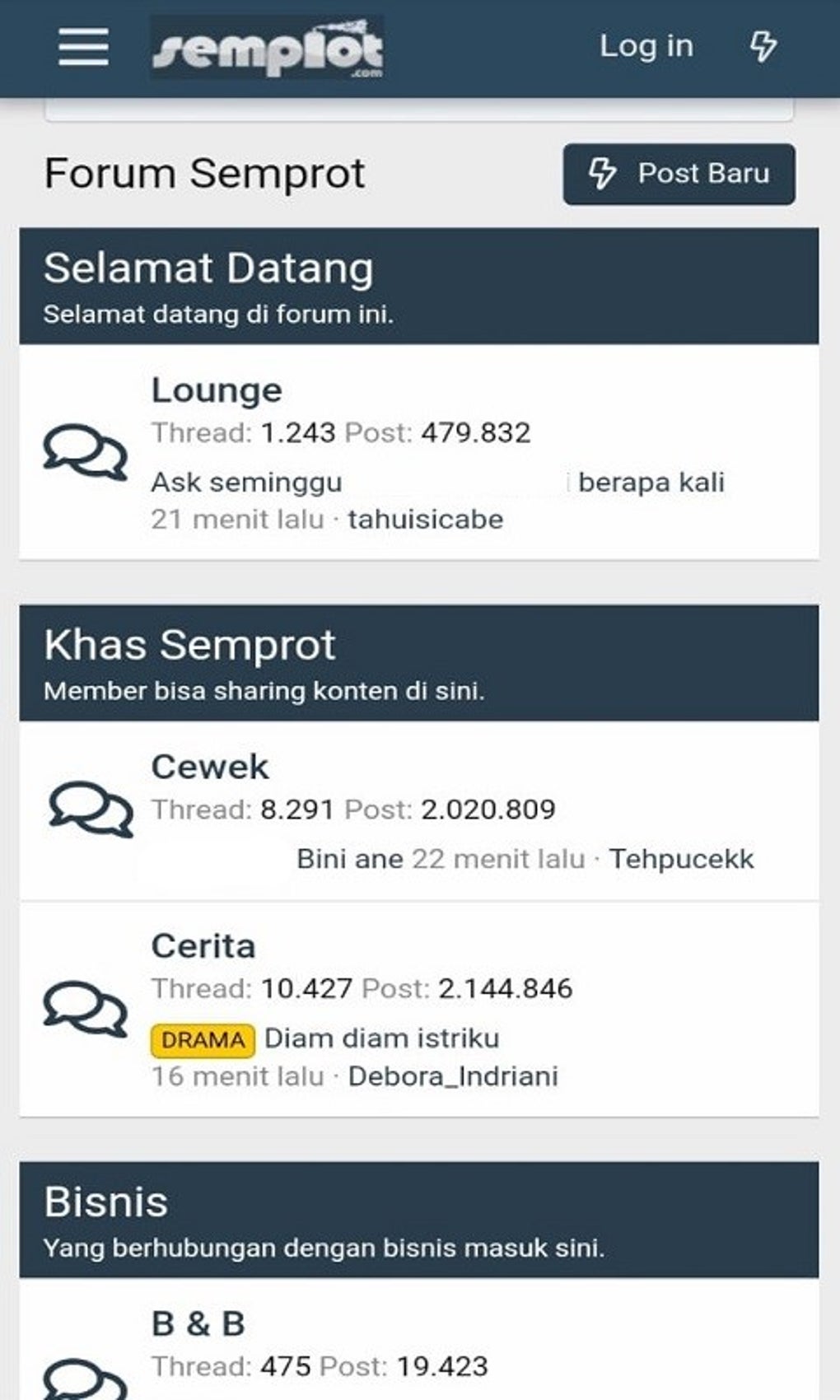Click the Semprot logo in the header
The height and width of the screenshot is (1400, 840).
pos(268,47)
